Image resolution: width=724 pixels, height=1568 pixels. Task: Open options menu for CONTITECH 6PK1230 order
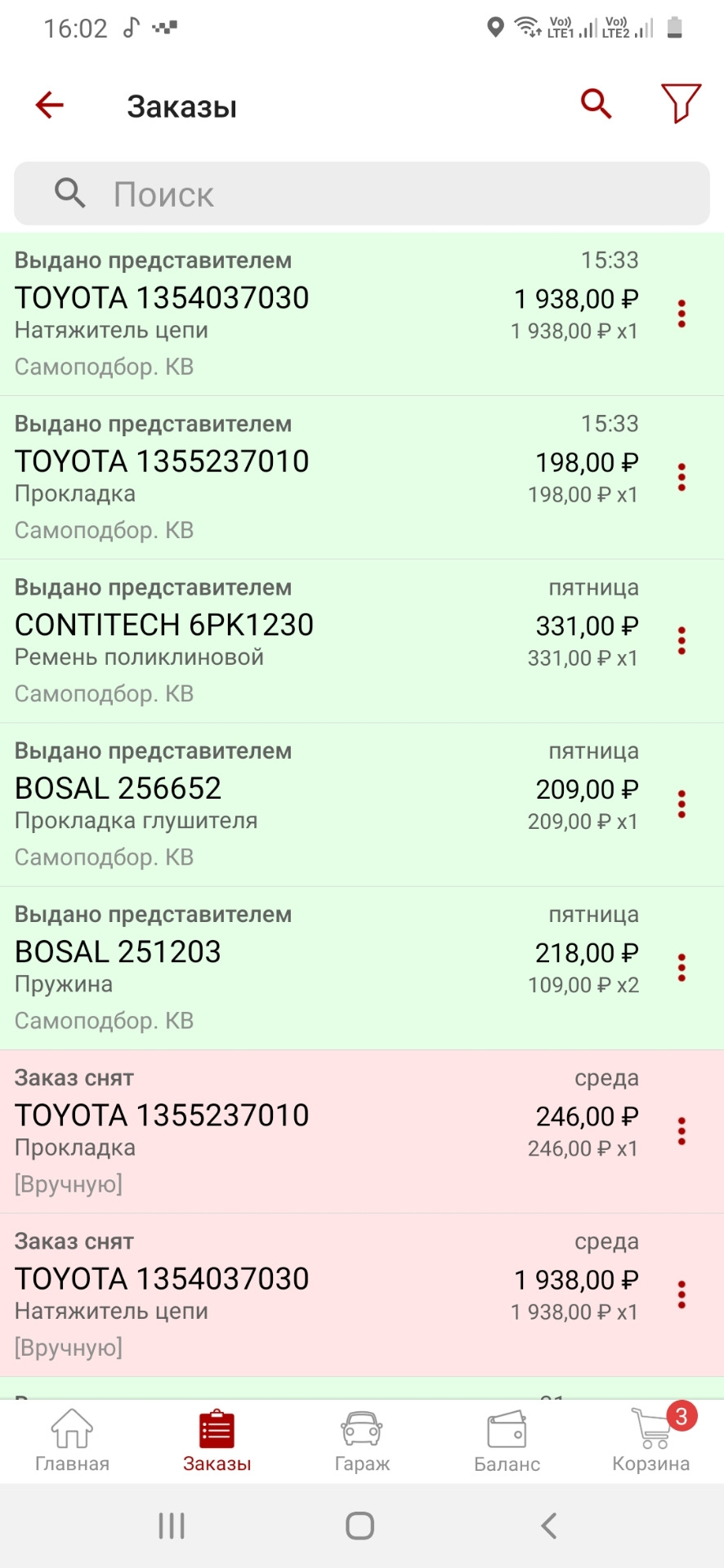click(x=682, y=641)
